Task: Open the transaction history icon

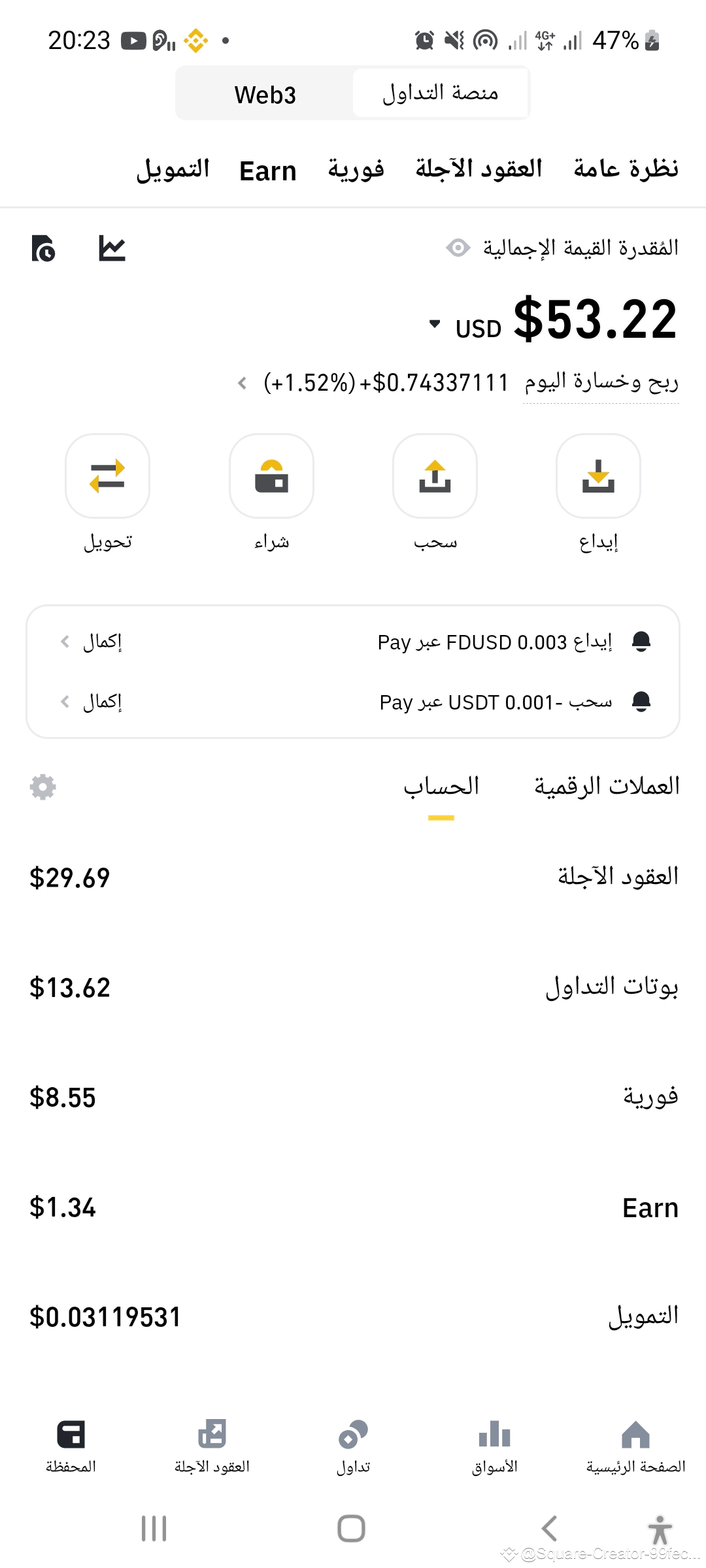Action: click(x=44, y=248)
